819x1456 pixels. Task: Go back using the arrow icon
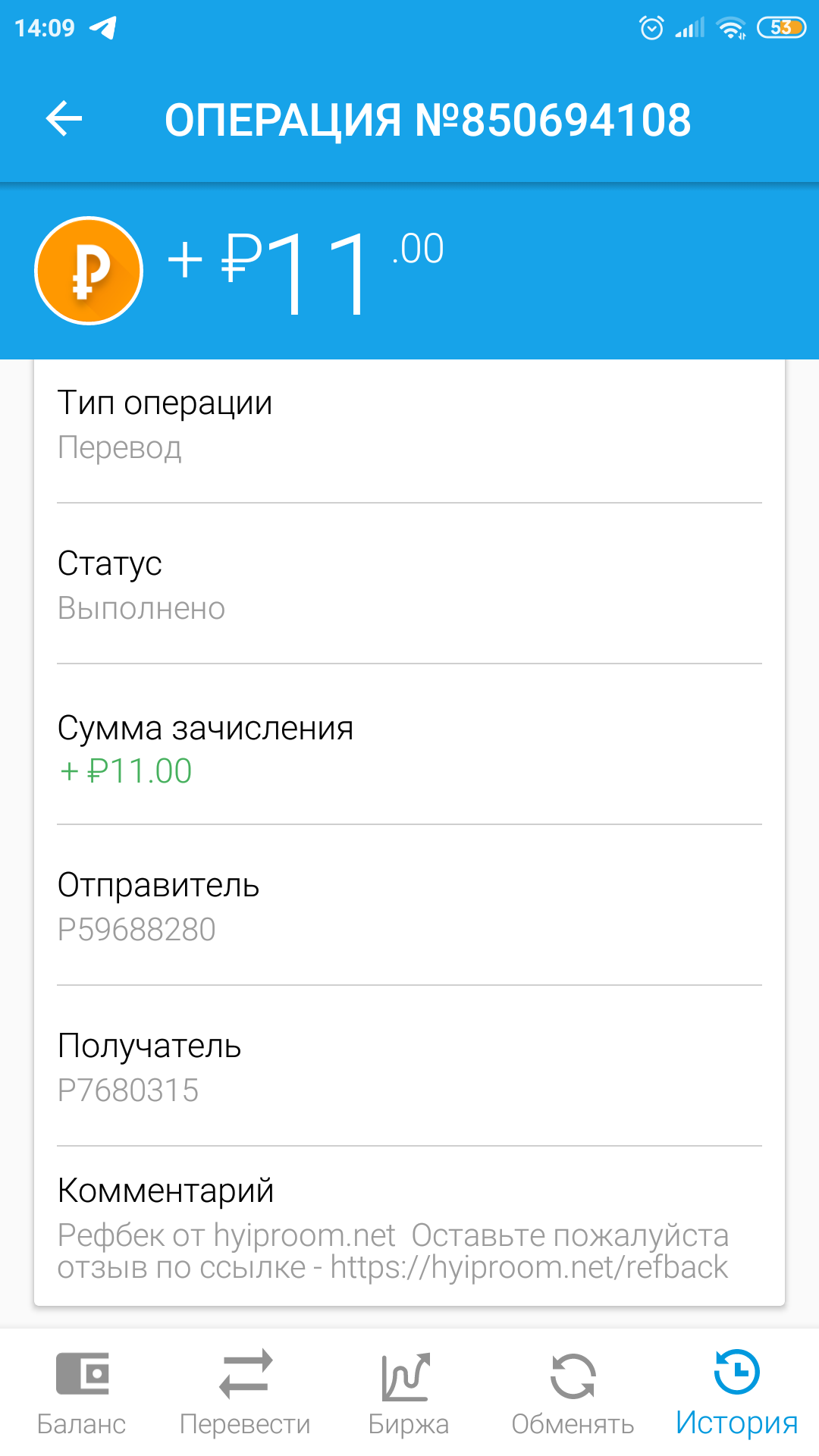tap(64, 119)
